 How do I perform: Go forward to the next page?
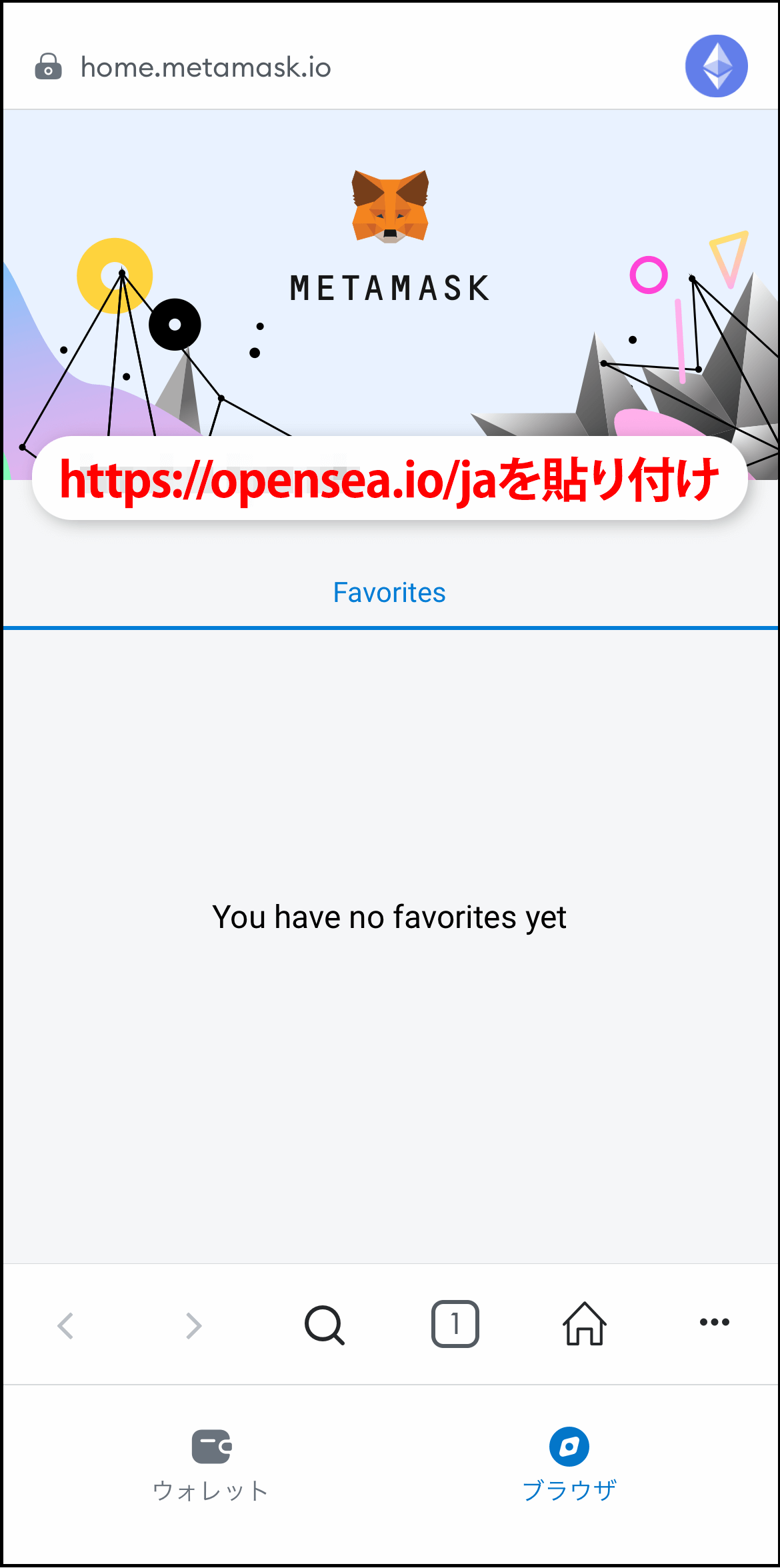(193, 1325)
